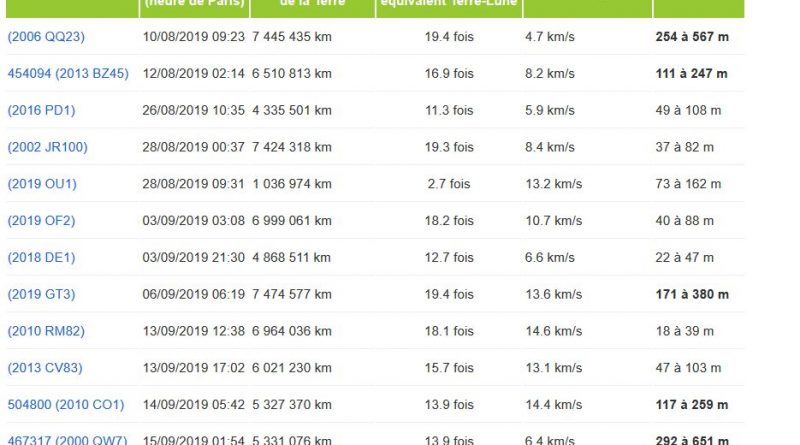Open the (2013 CV83) asteroid link
The width and height of the screenshot is (800, 445).
click(x=45, y=368)
